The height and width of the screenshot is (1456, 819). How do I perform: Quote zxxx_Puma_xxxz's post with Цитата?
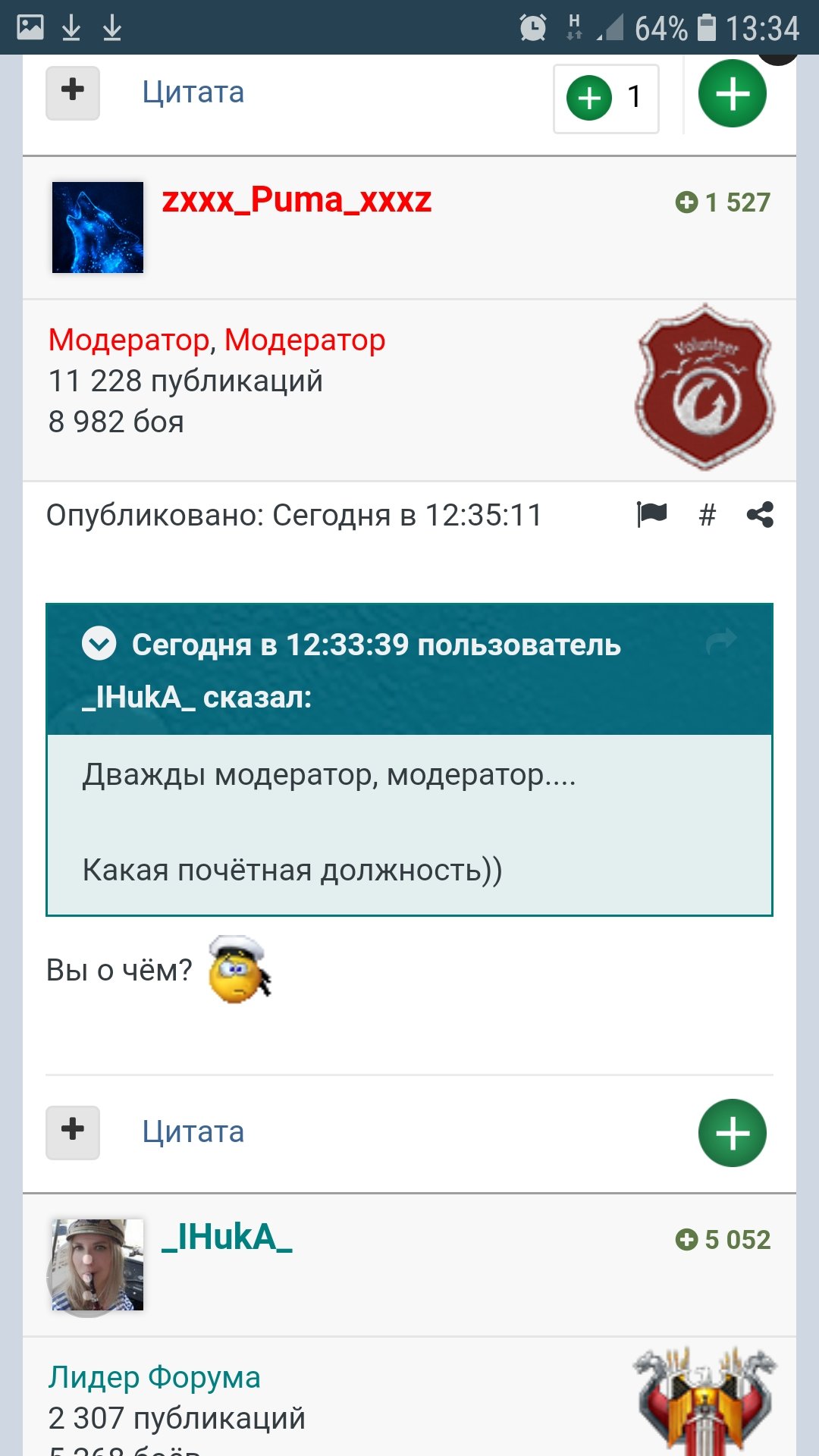193,1132
